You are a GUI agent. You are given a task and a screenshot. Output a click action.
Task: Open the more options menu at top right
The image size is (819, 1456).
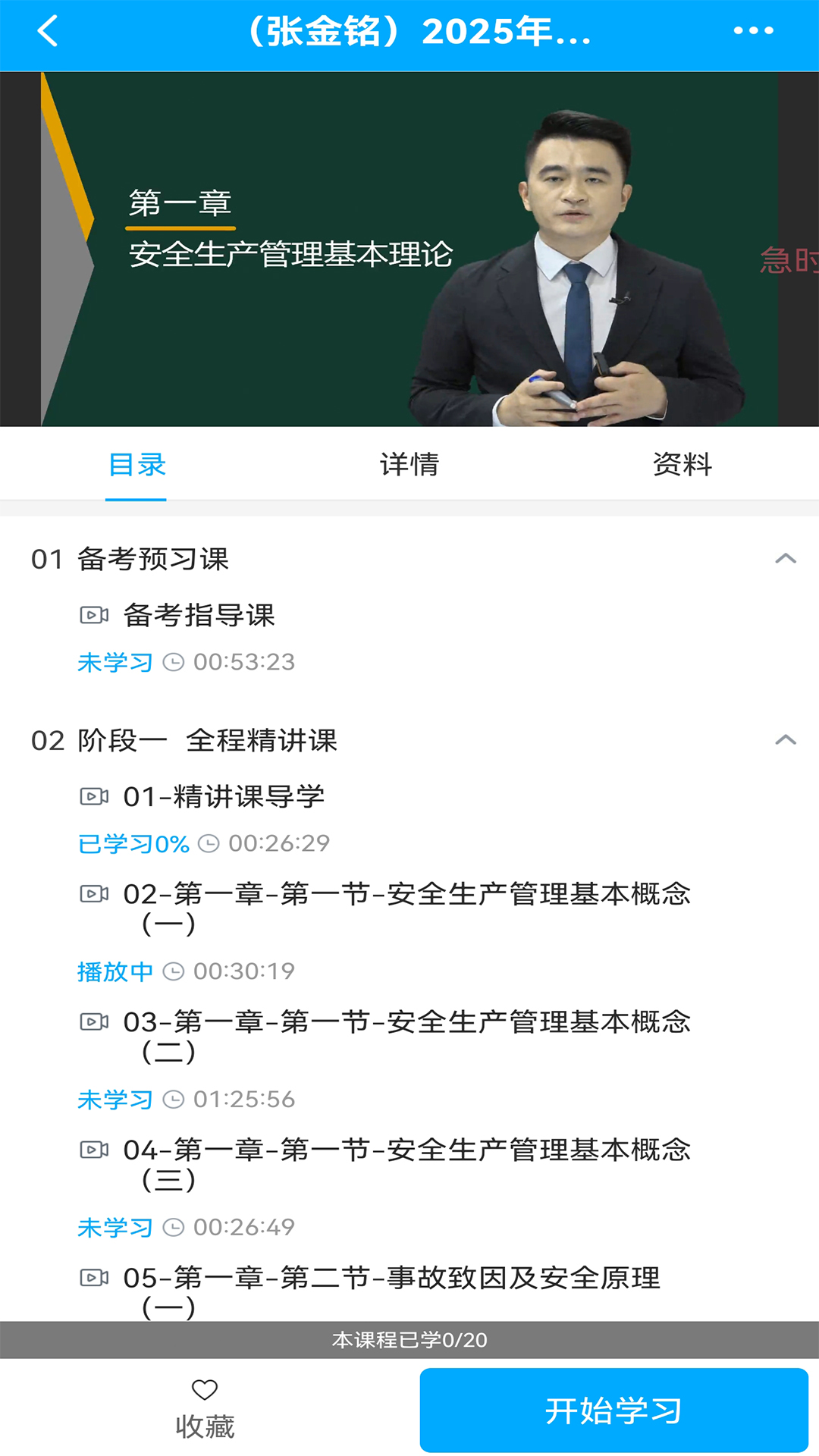(753, 32)
